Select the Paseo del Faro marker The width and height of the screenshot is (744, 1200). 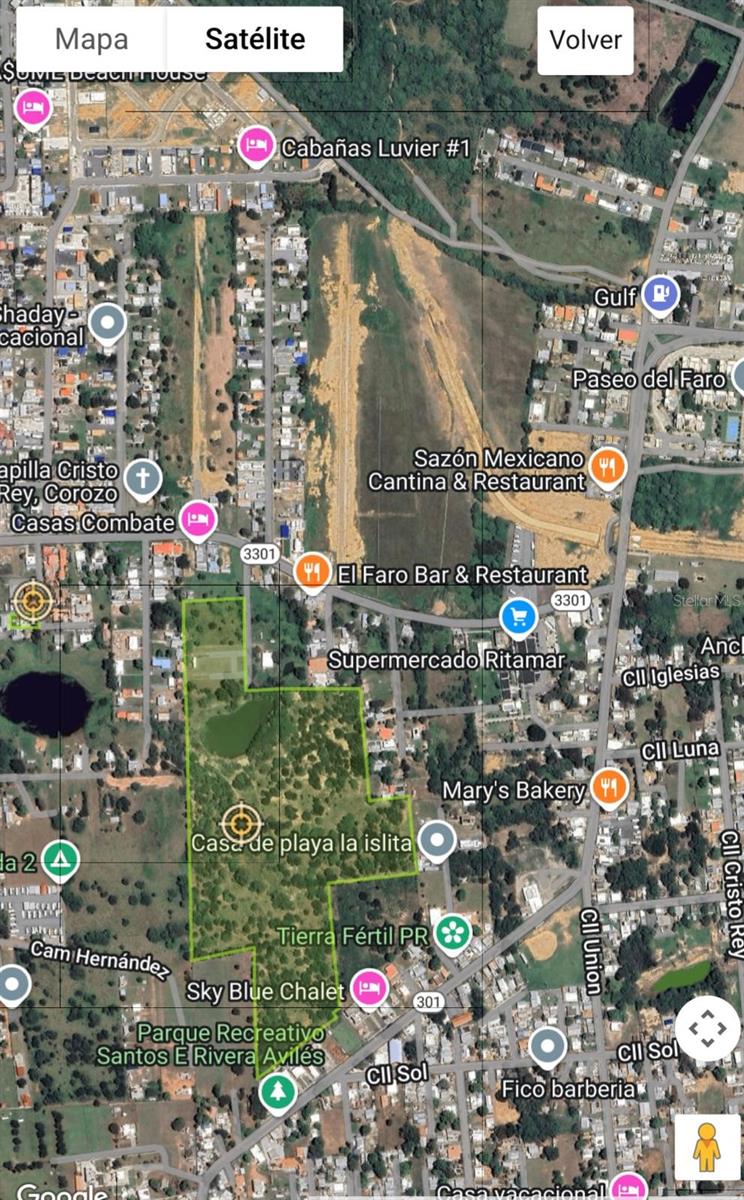pos(738,378)
